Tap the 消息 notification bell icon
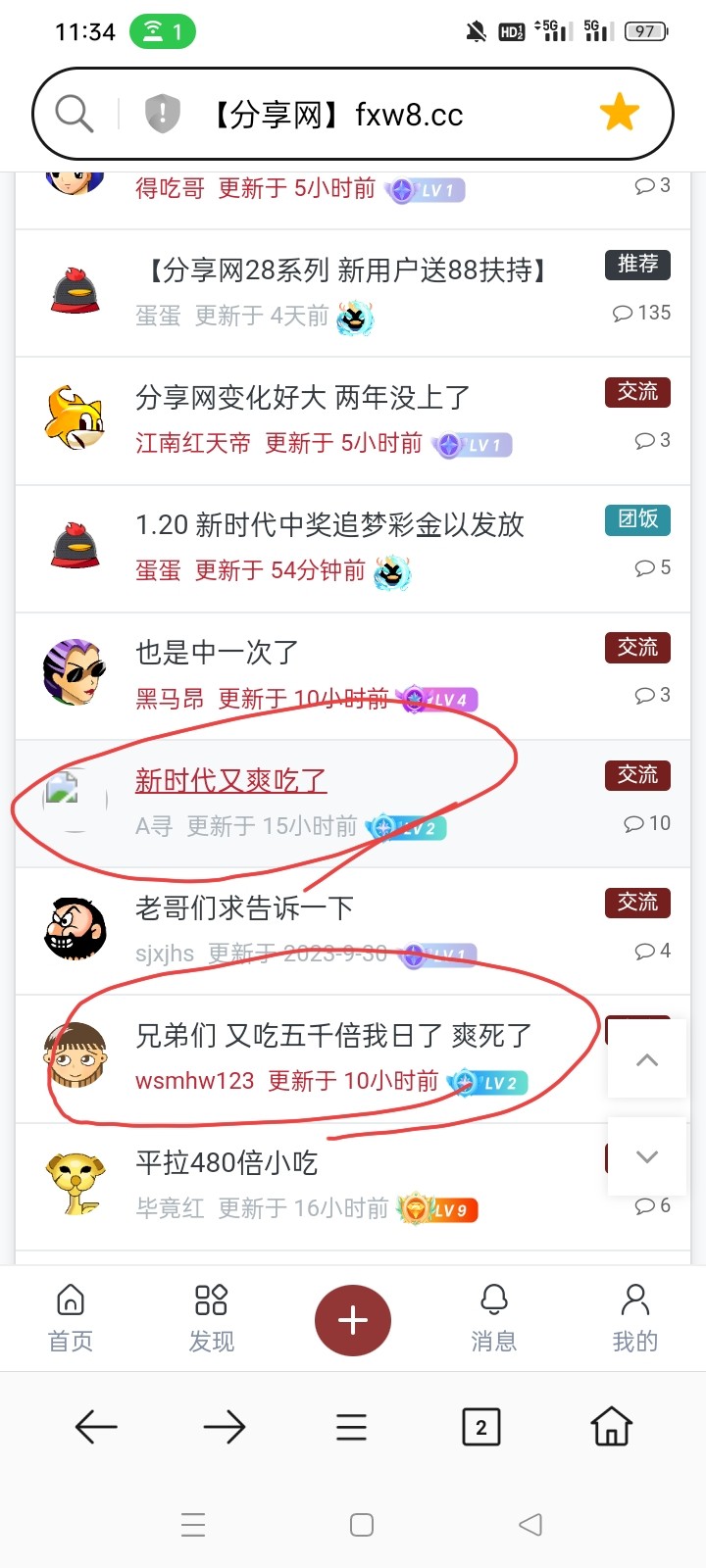The height and width of the screenshot is (1568, 706). (x=494, y=1298)
